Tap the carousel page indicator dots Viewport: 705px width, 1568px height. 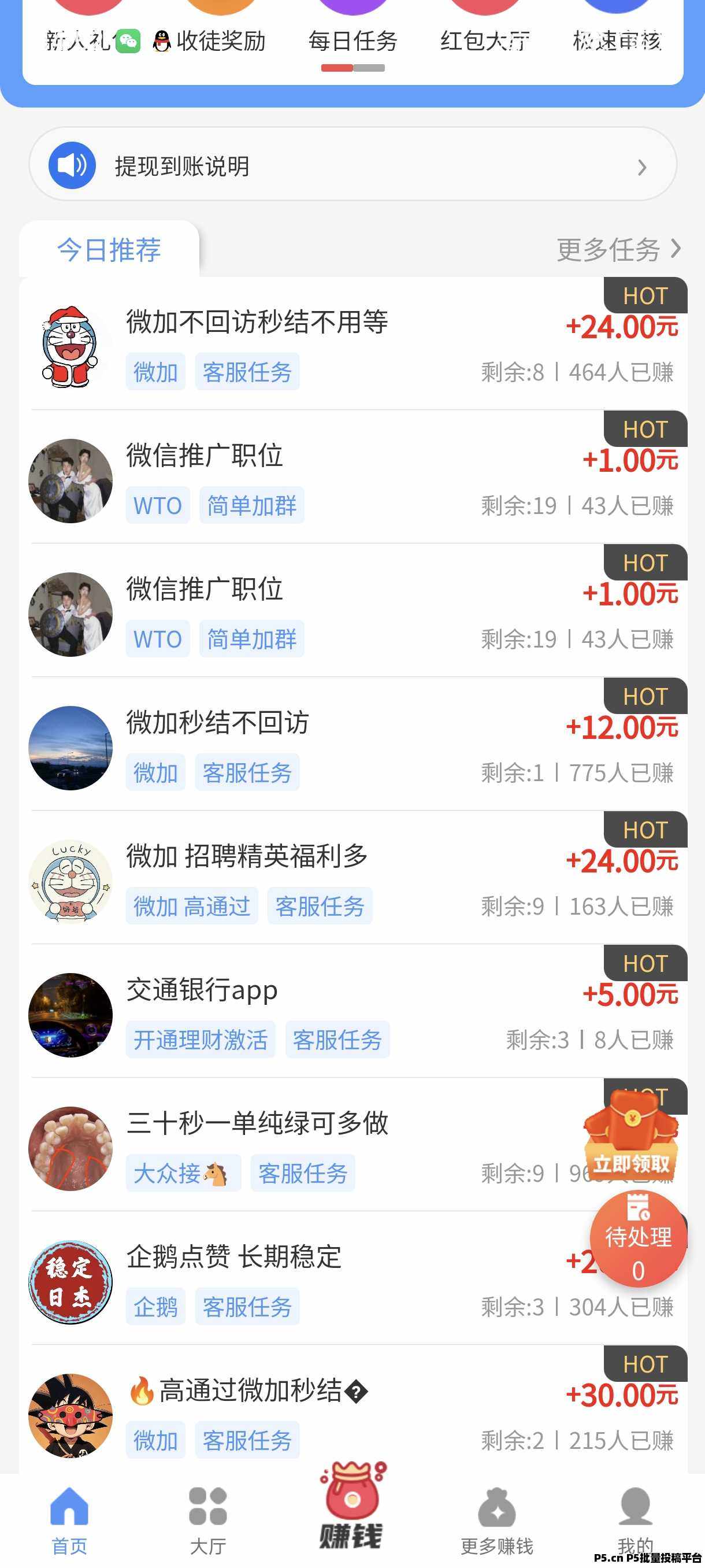[353, 69]
